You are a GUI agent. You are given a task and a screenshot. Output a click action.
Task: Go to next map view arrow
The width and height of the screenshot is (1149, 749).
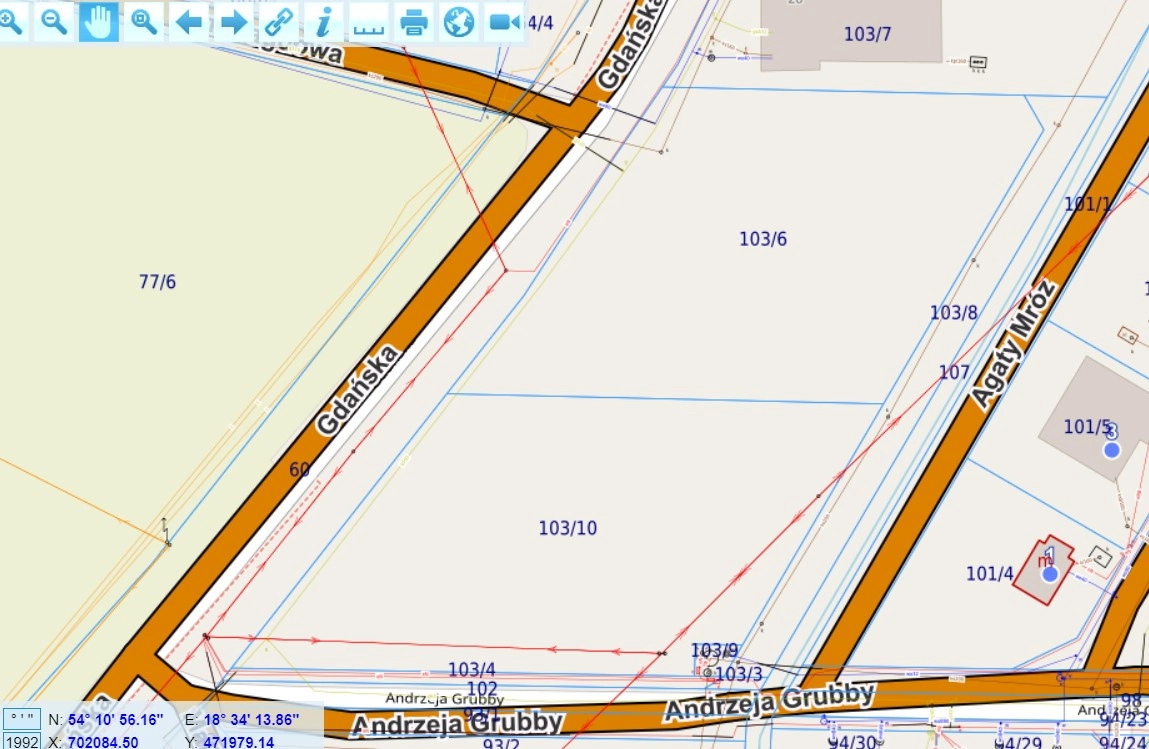pos(234,22)
